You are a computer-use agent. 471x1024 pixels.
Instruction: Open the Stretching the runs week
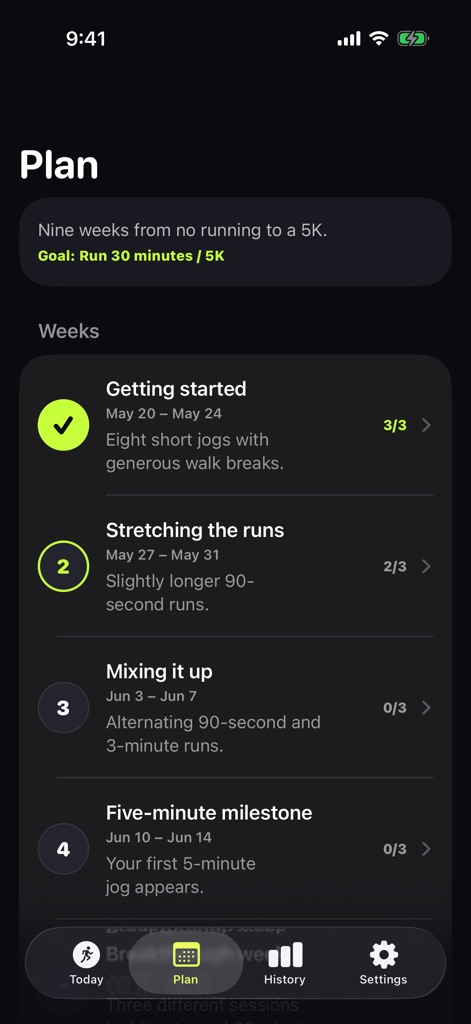coord(235,566)
